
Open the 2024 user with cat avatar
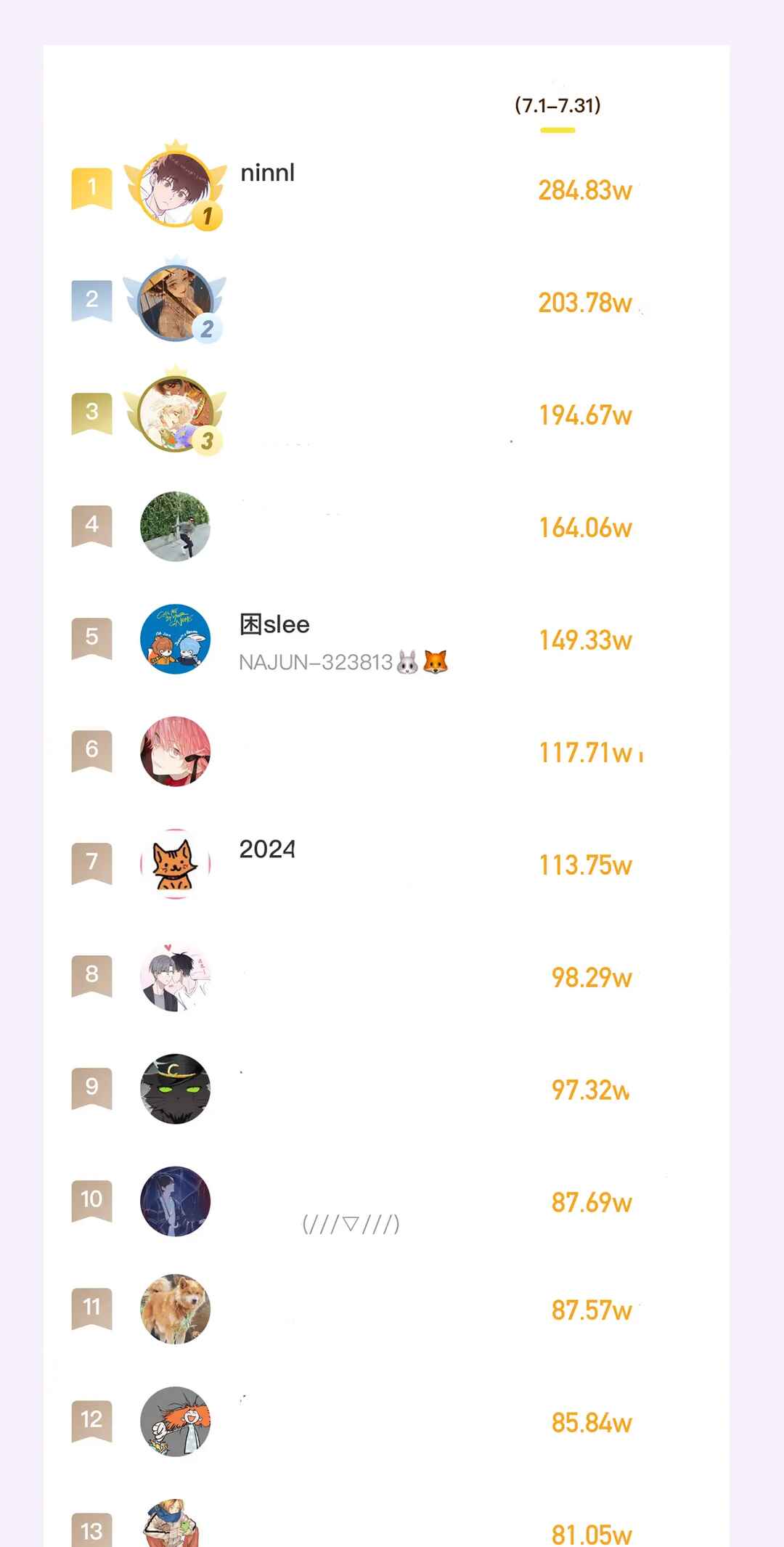pos(386,864)
